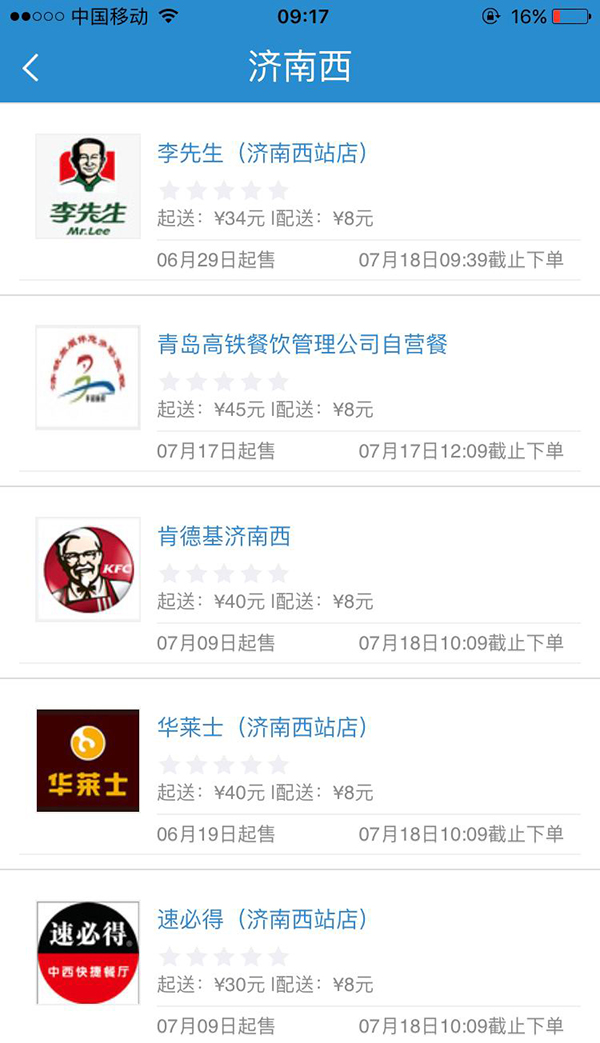The width and height of the screenshot is (600, 1043).
Task: View the 华莱士（济南西站店） menu
Action: [263, 727]
